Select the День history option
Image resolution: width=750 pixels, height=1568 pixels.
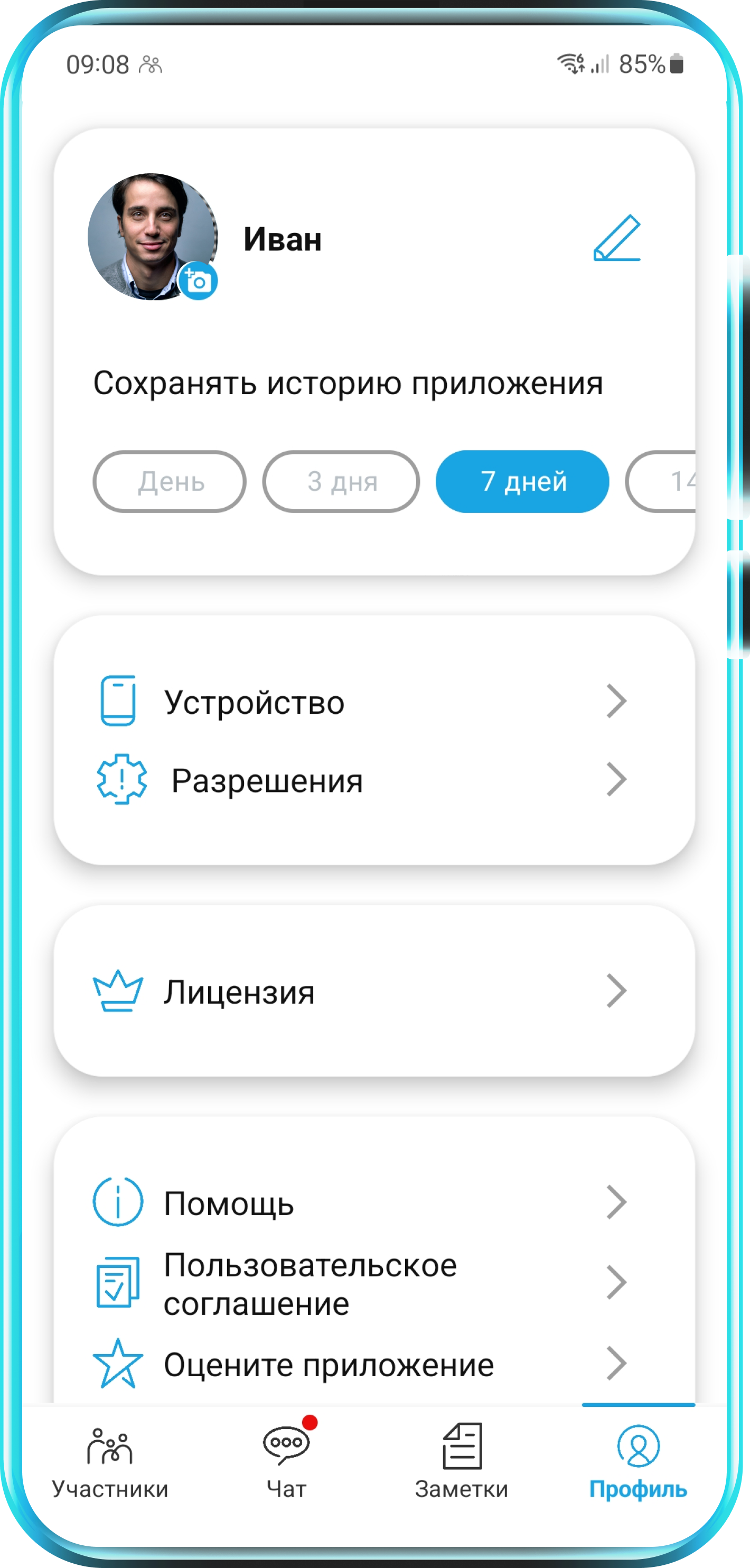tap(169, 481)
